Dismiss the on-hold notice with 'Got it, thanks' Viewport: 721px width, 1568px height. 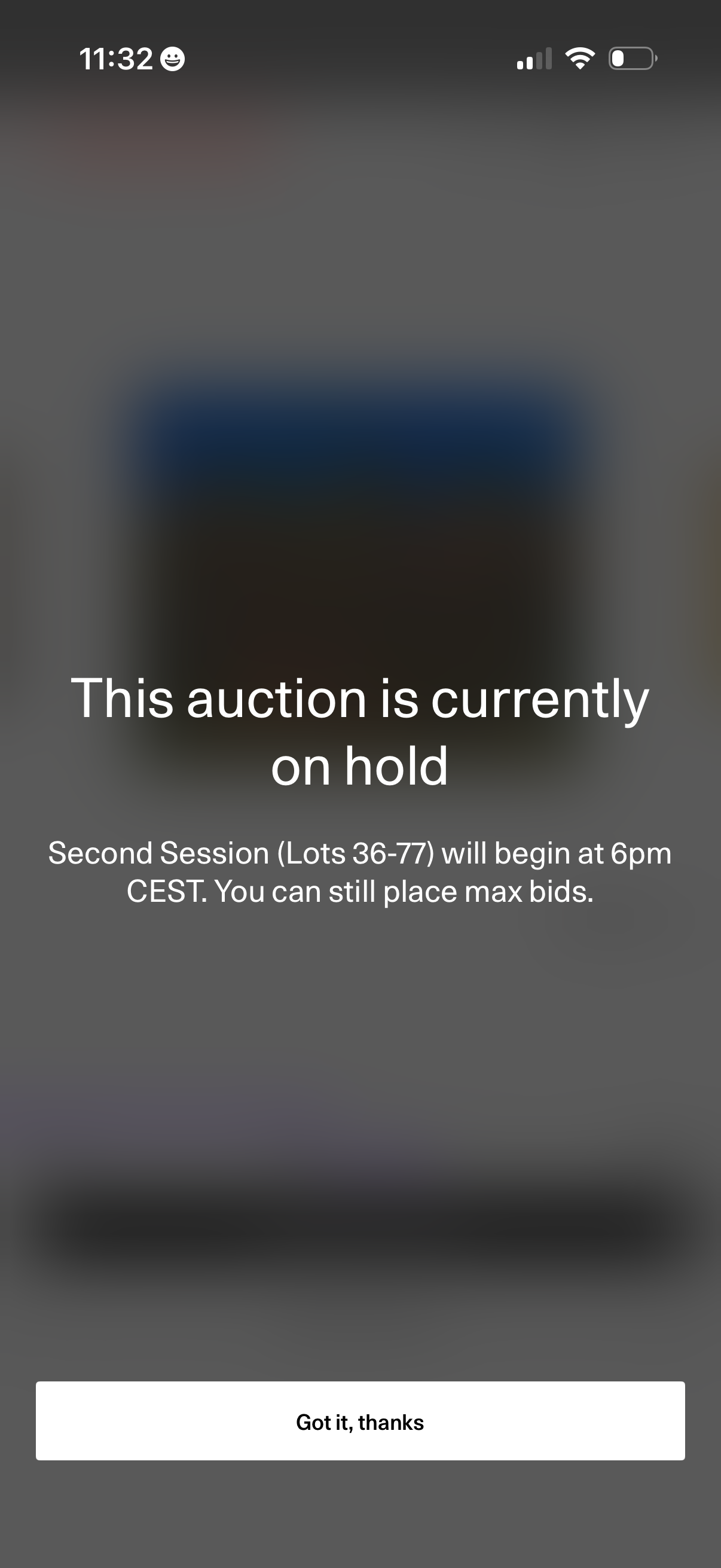pyautogui.click(x=360, y=1421)
